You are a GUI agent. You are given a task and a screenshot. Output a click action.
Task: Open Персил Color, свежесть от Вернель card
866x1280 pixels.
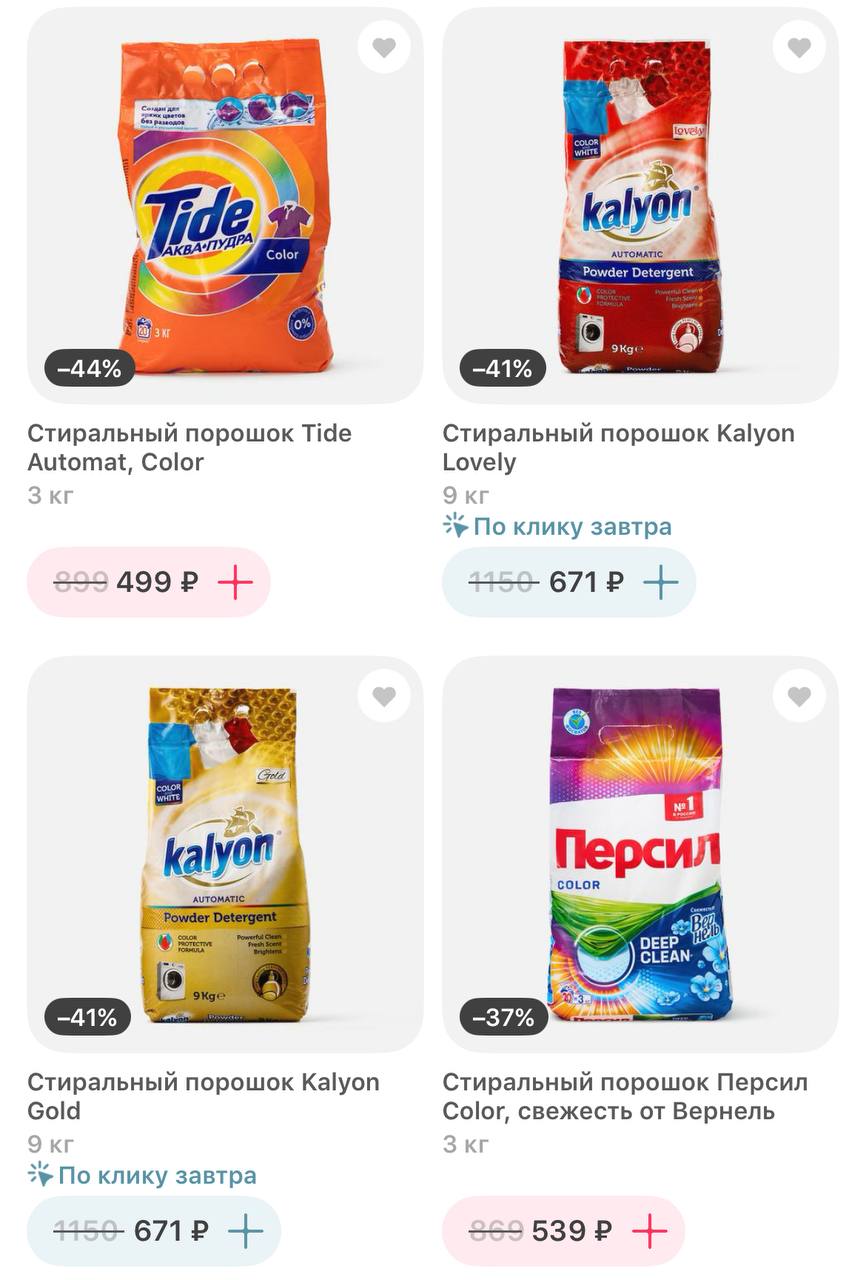tap(640, 855)
